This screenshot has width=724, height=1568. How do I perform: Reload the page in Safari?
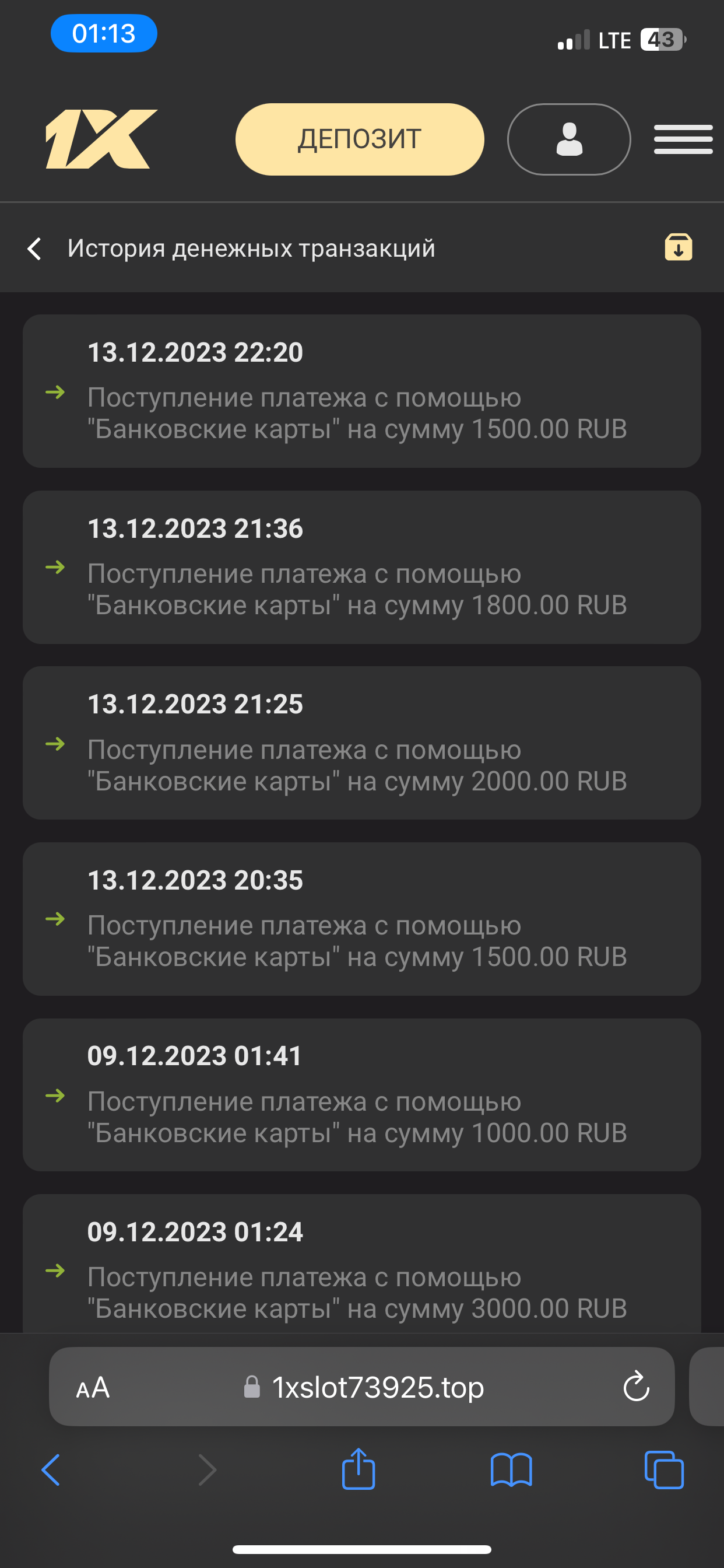(x=637, y=1387)
